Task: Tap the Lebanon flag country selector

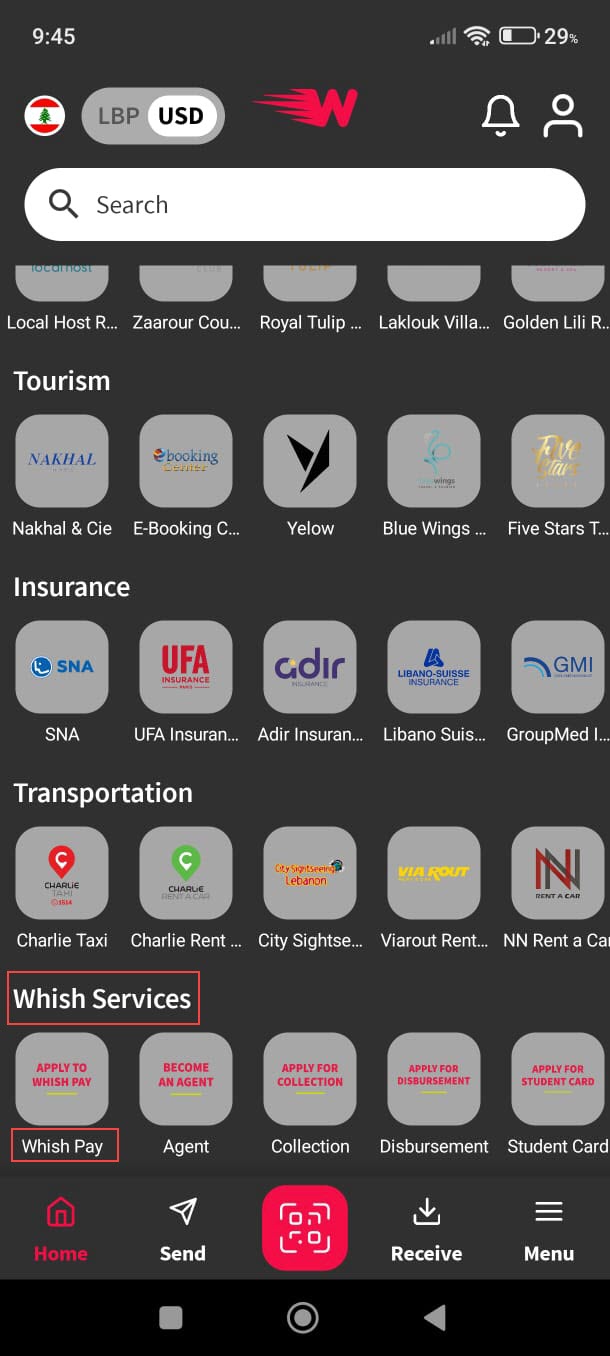Action: [x=45, y=116]
